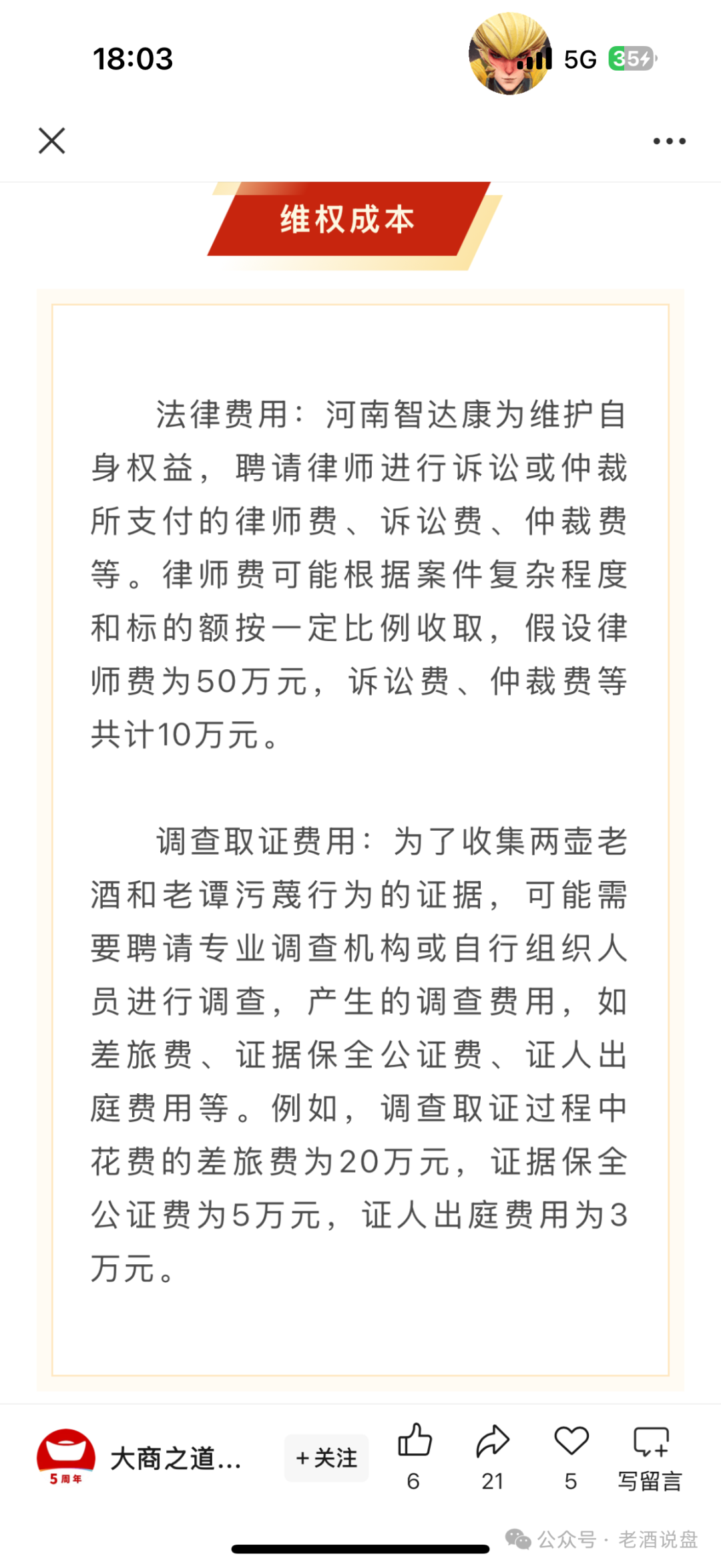Viewport: 721px width, 1568px height.
Task: Open the three-dot overflow menu
Action: (669, 141)
